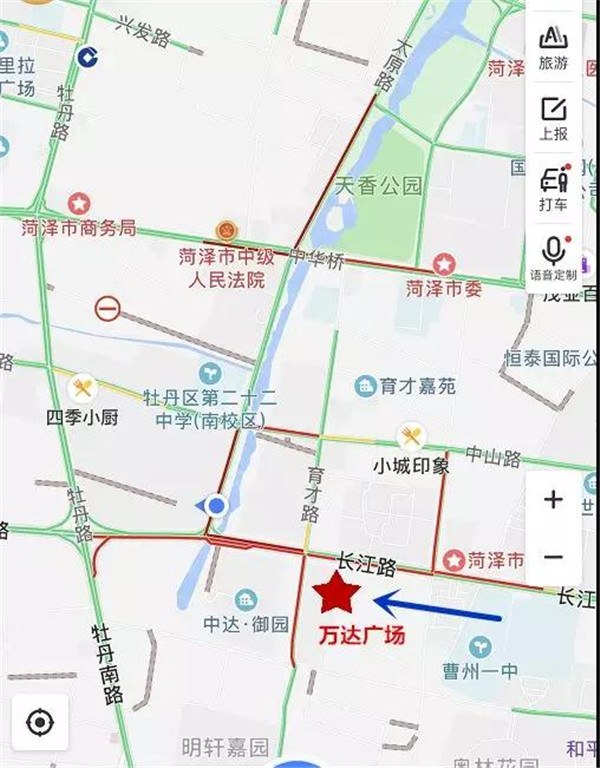Select the 育才嘉苑 residential marker
600x768 pixels.
366,385
